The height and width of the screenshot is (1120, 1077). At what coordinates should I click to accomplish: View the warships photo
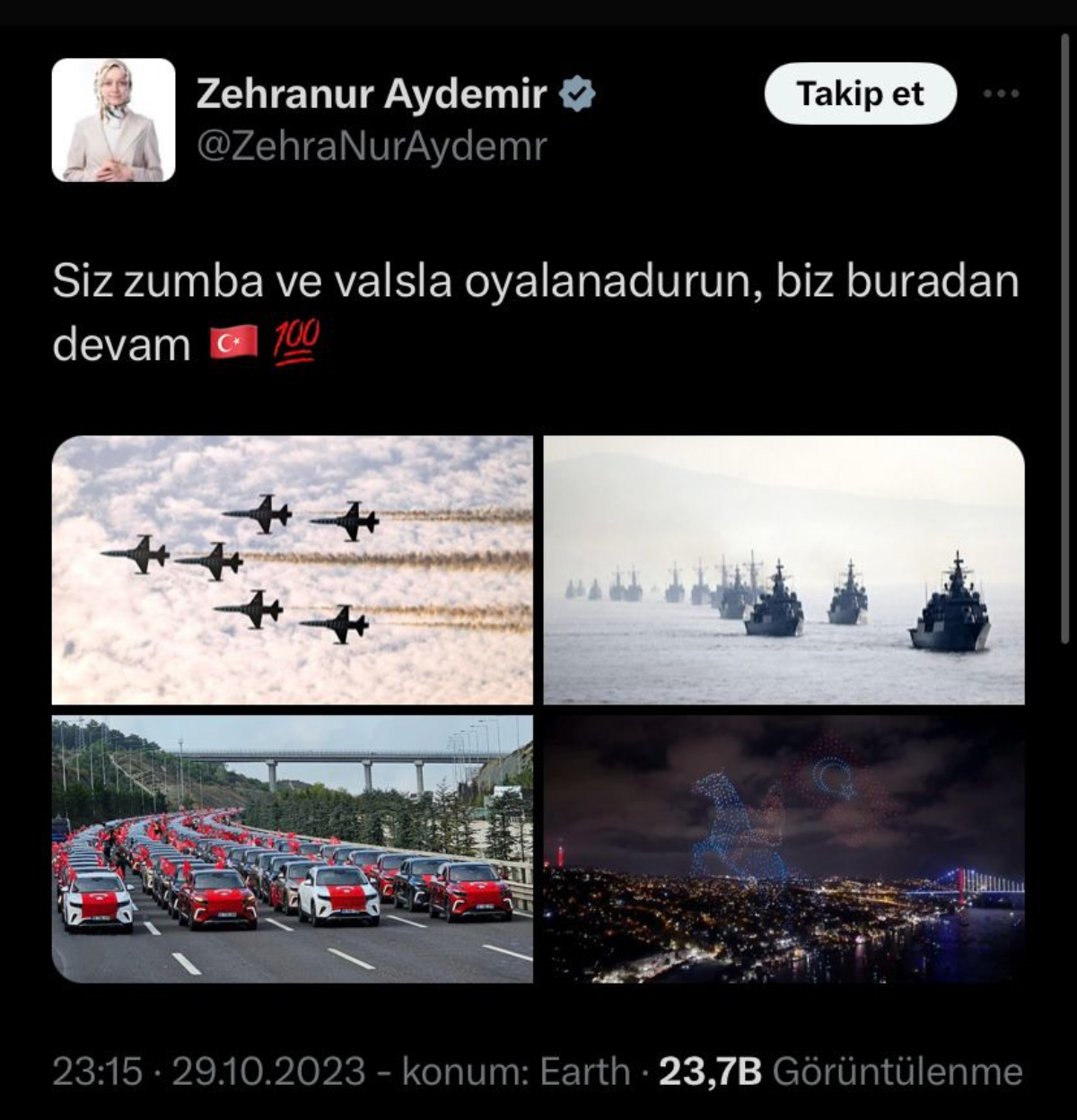pyautogui.click(x=784, y=570)
